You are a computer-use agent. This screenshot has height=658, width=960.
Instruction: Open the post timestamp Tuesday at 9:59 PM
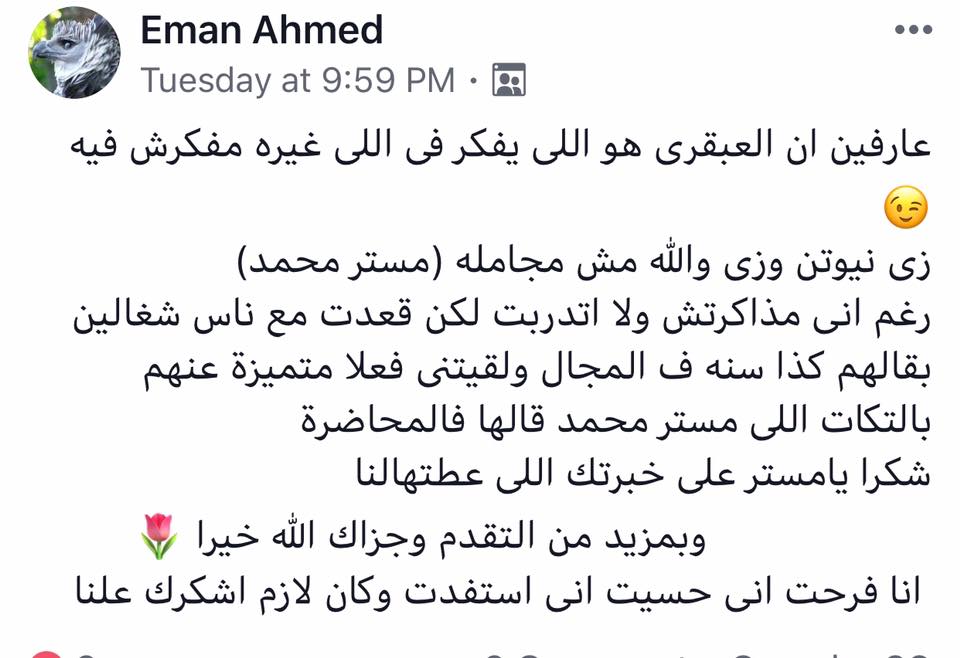(x=298, y=80)
